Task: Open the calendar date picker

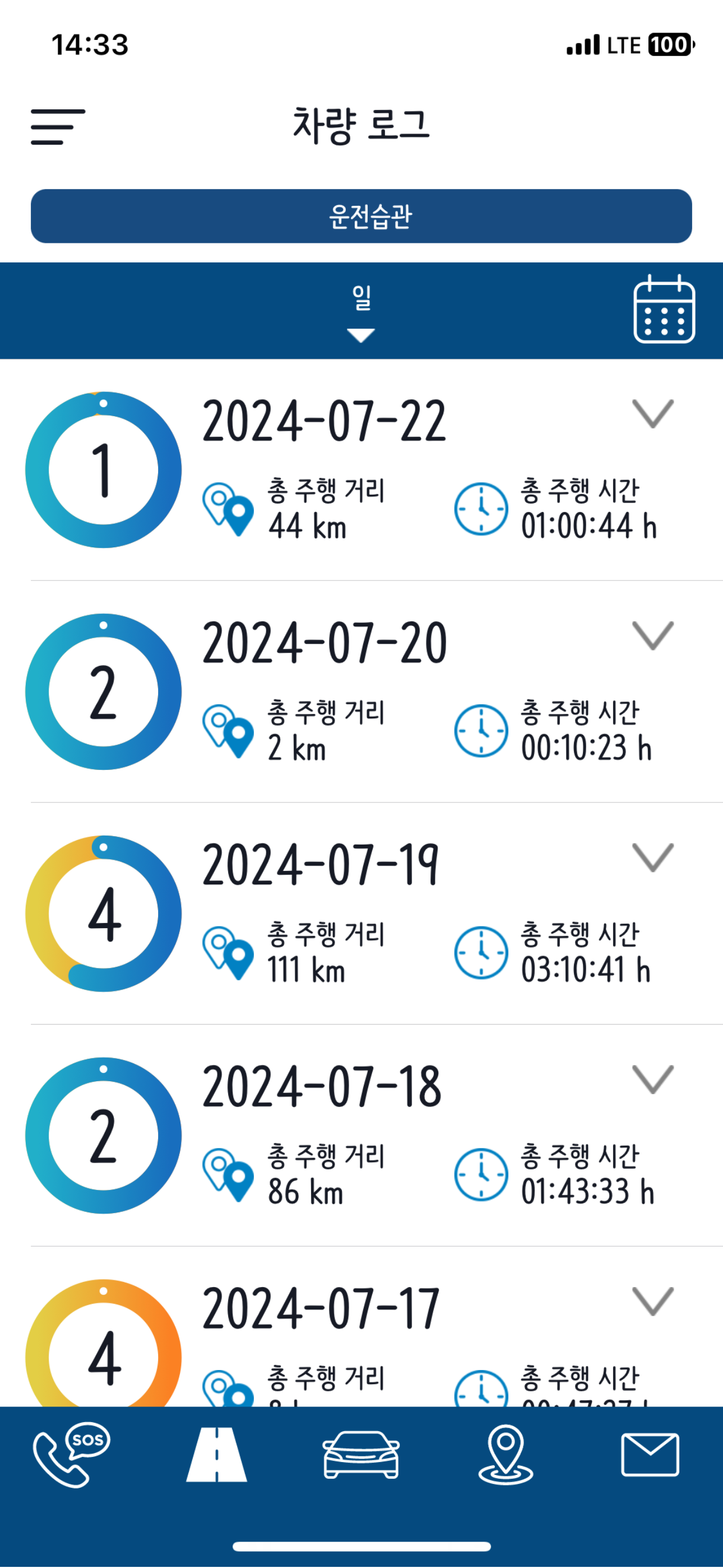Action: tap(664, 309)
